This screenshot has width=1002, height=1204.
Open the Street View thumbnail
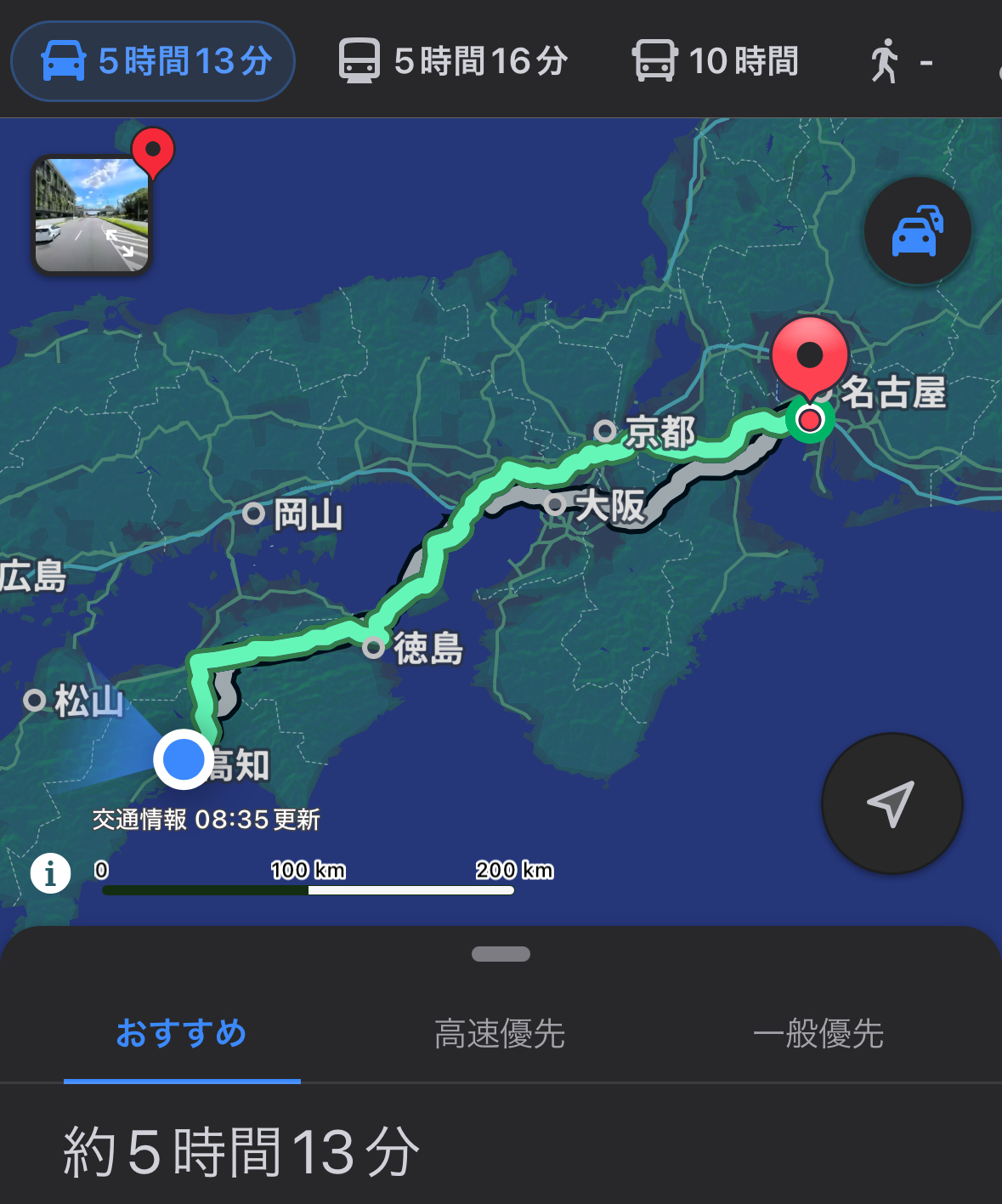[92, 214]
